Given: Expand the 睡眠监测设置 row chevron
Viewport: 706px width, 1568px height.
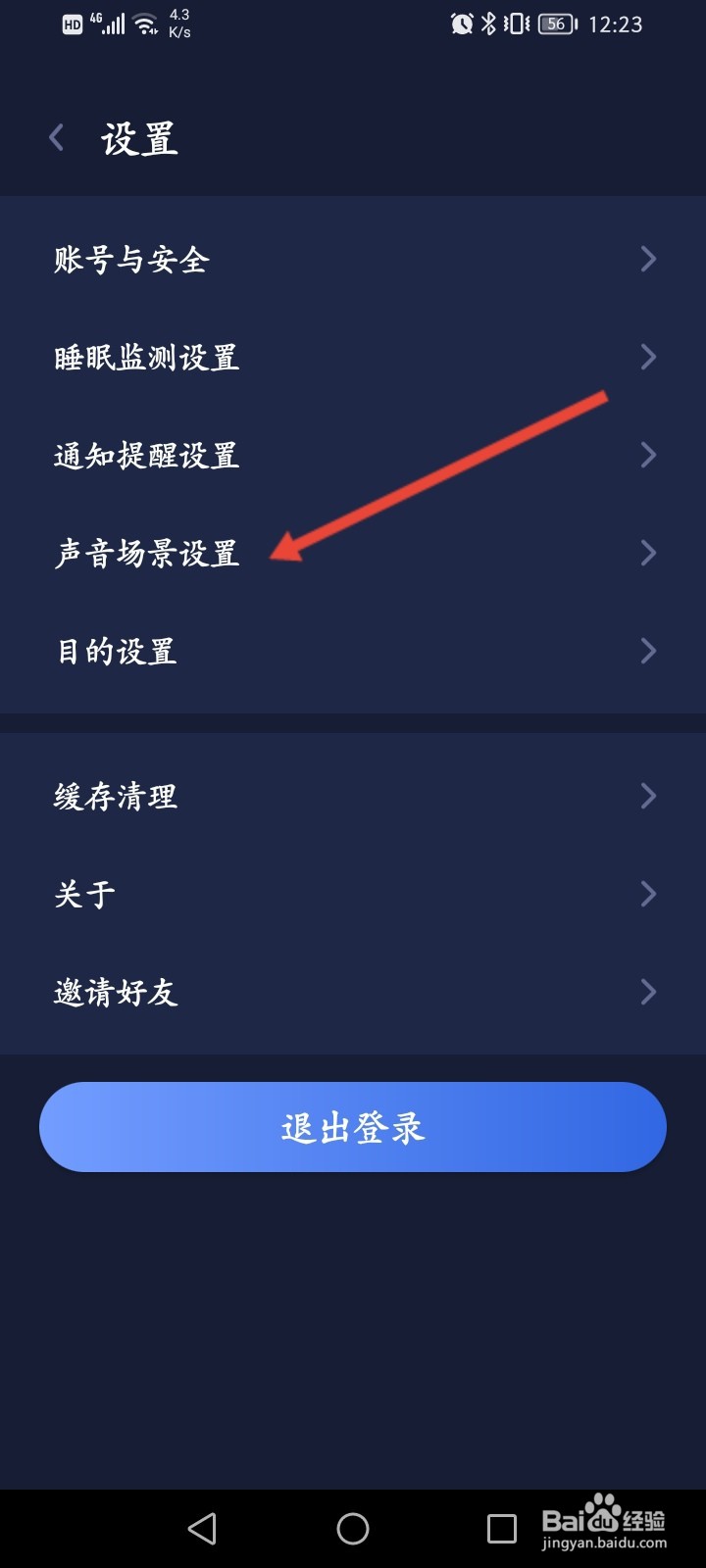Looking at the screenshot, I should [x=648, y=357].
